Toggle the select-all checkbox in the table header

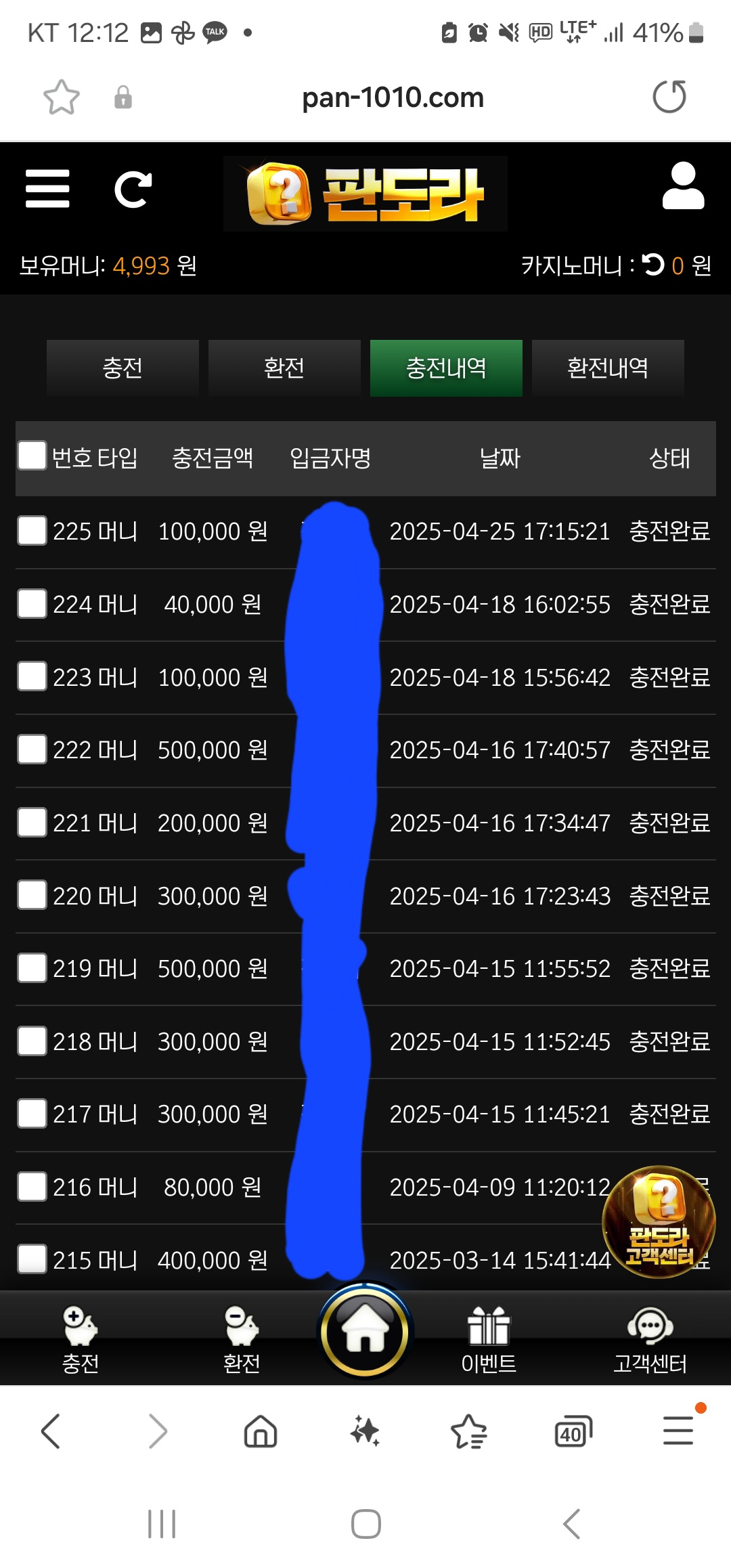tap(32, 456)
